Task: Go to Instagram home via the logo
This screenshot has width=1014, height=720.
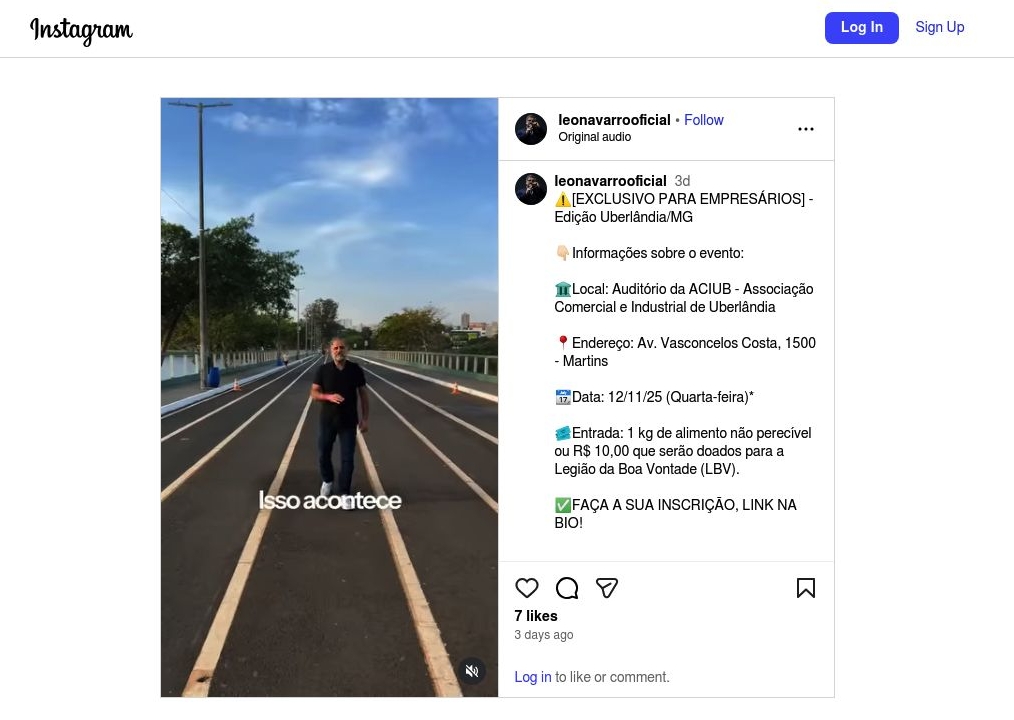Action: click(x=81, y=30)
